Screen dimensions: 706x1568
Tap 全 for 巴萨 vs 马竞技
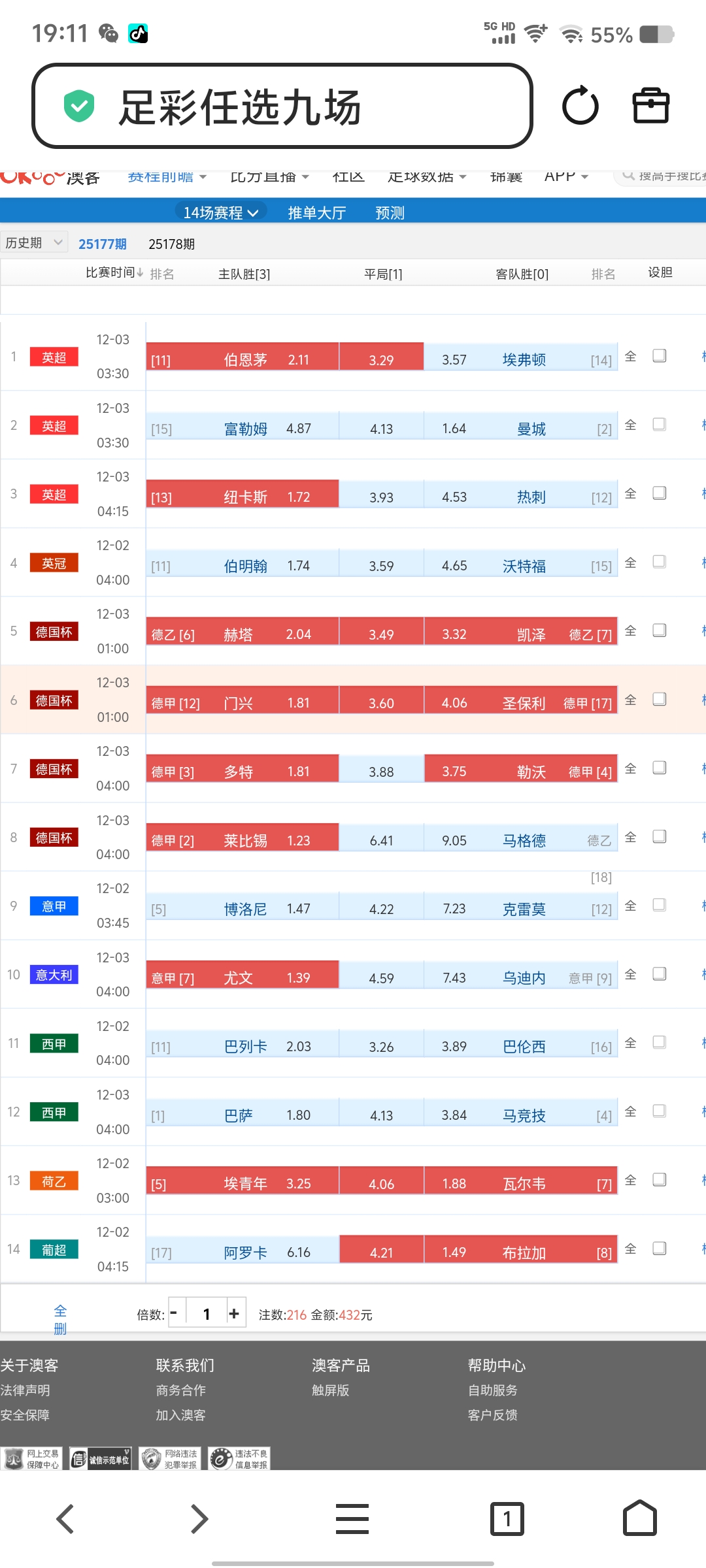pyautogui.click(x=630, y=1111)
